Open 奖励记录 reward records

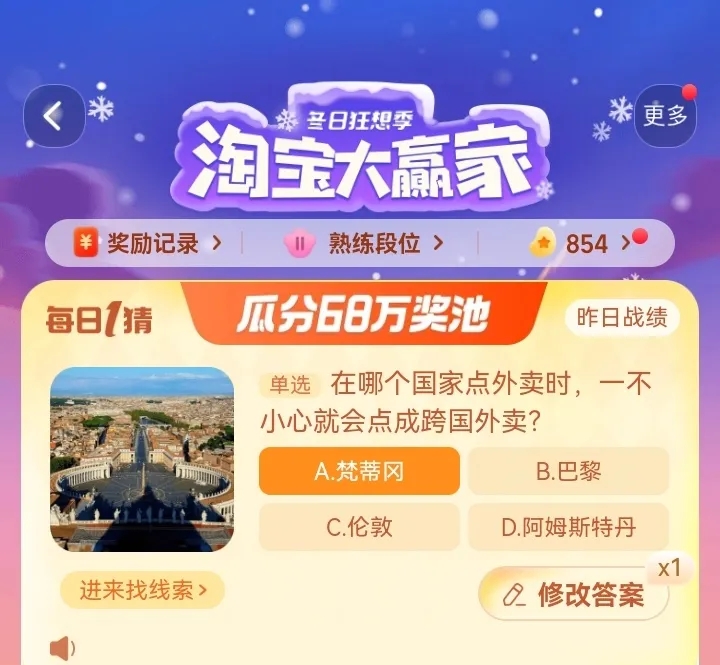147,243
